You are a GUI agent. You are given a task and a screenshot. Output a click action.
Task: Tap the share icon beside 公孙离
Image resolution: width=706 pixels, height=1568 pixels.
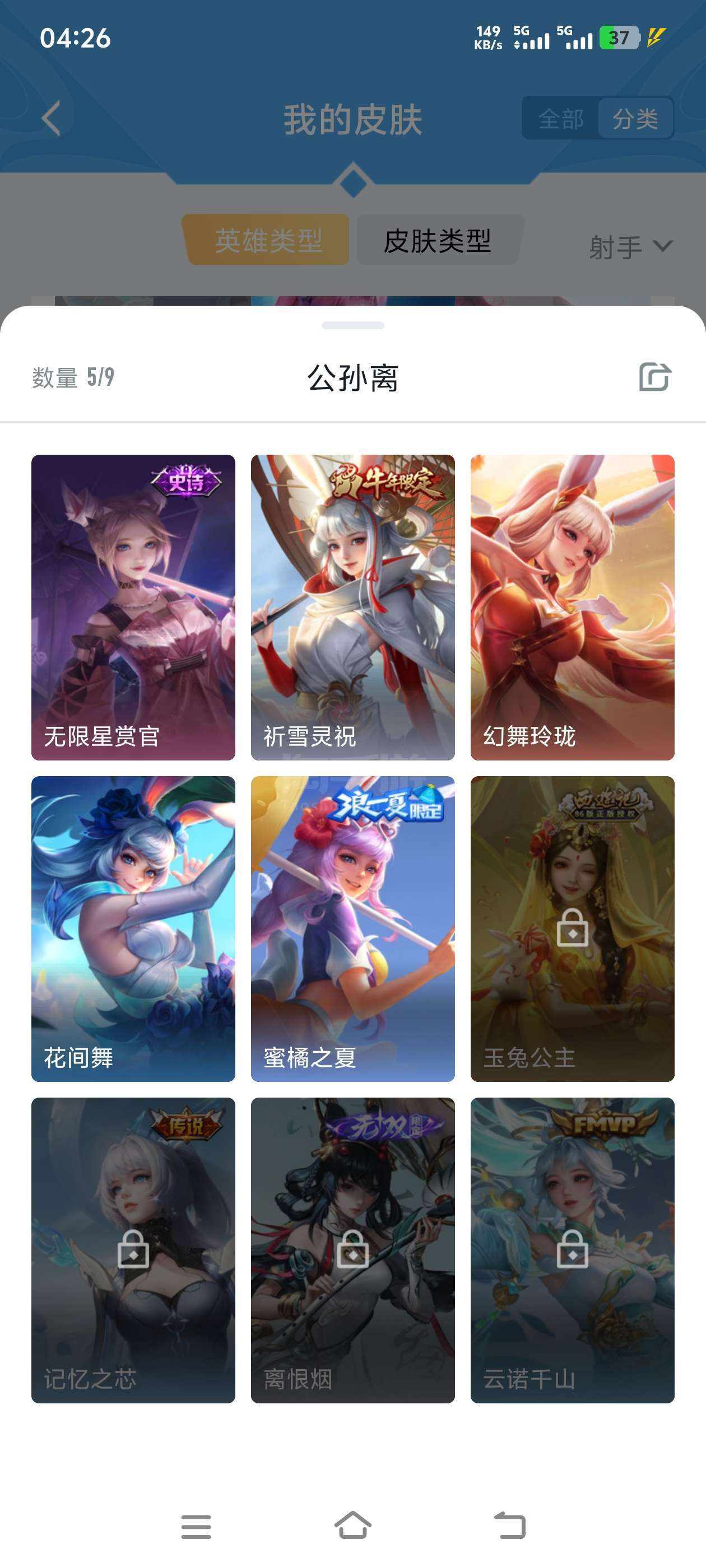tap(655, 377)
